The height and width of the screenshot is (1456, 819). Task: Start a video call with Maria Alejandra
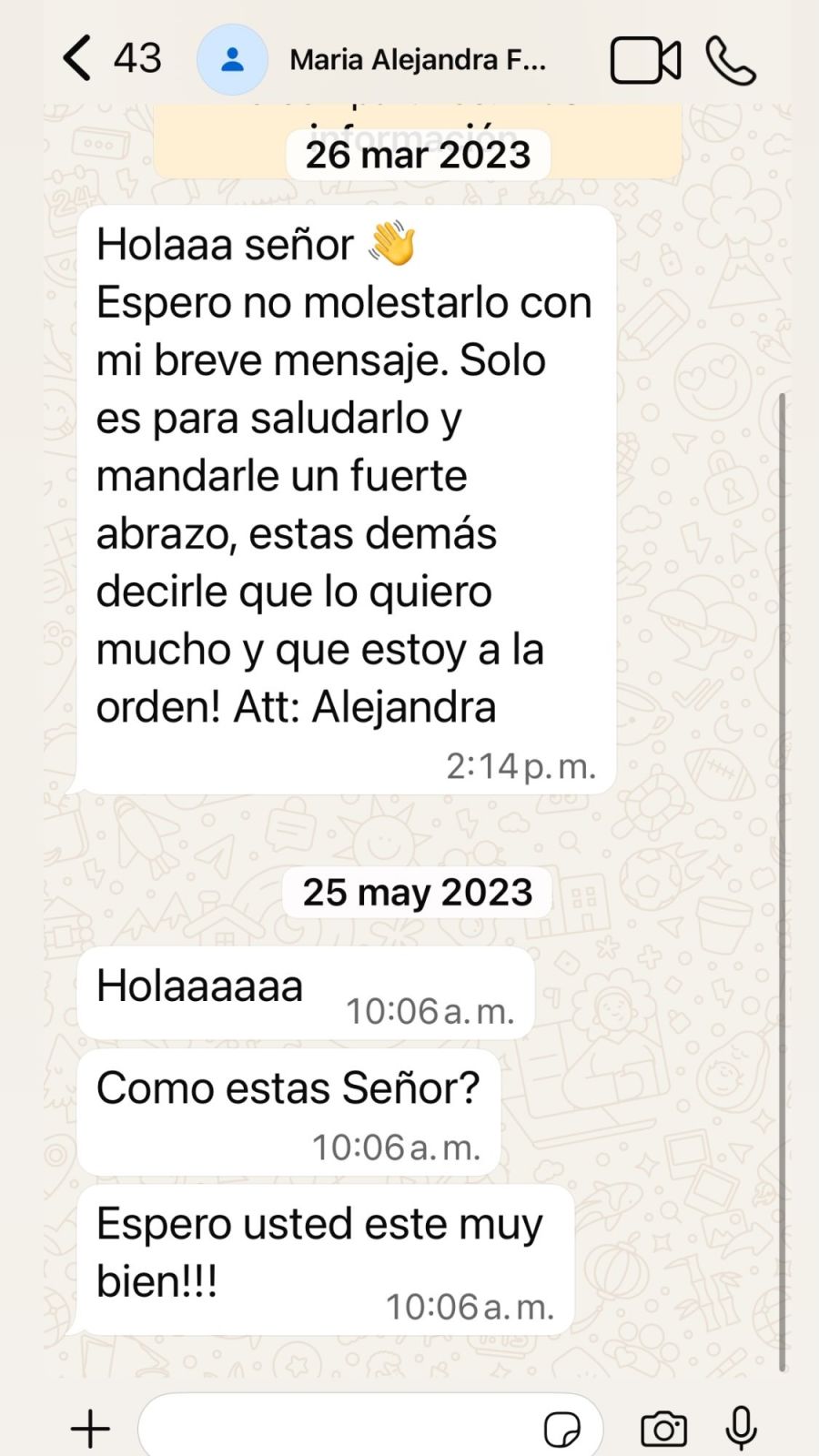(645, 59)
